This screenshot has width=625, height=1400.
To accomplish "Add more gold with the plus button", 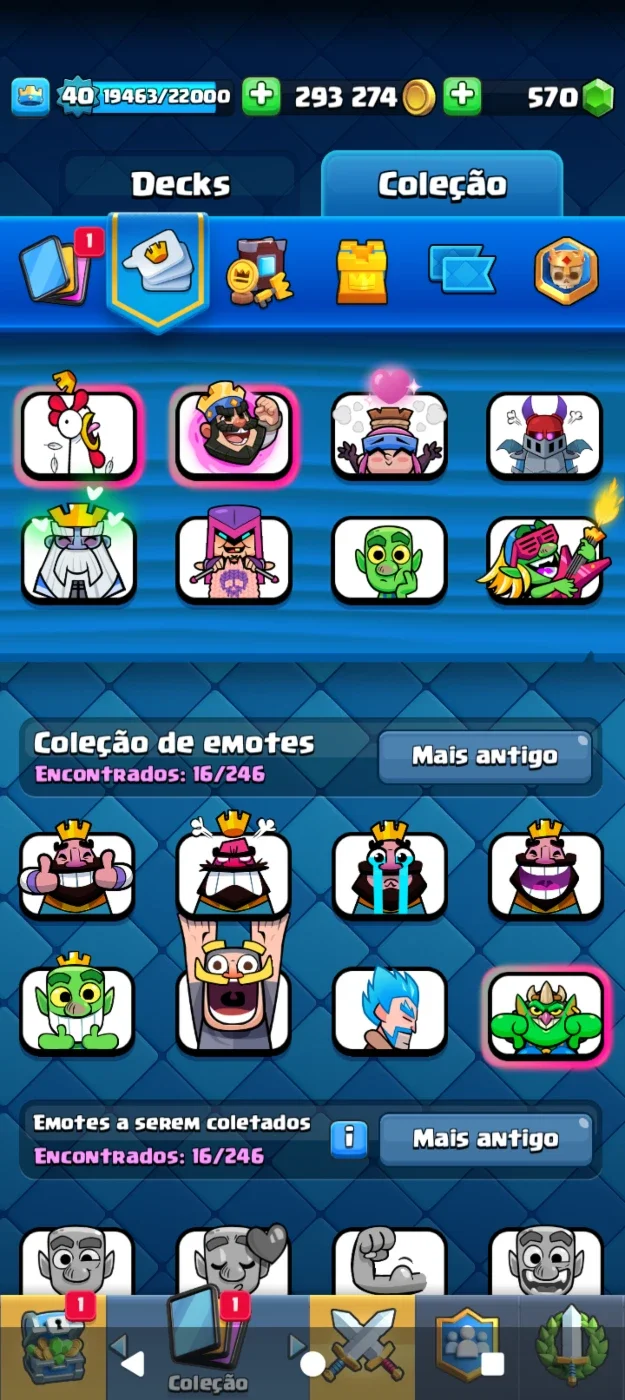I will (461, 97).
